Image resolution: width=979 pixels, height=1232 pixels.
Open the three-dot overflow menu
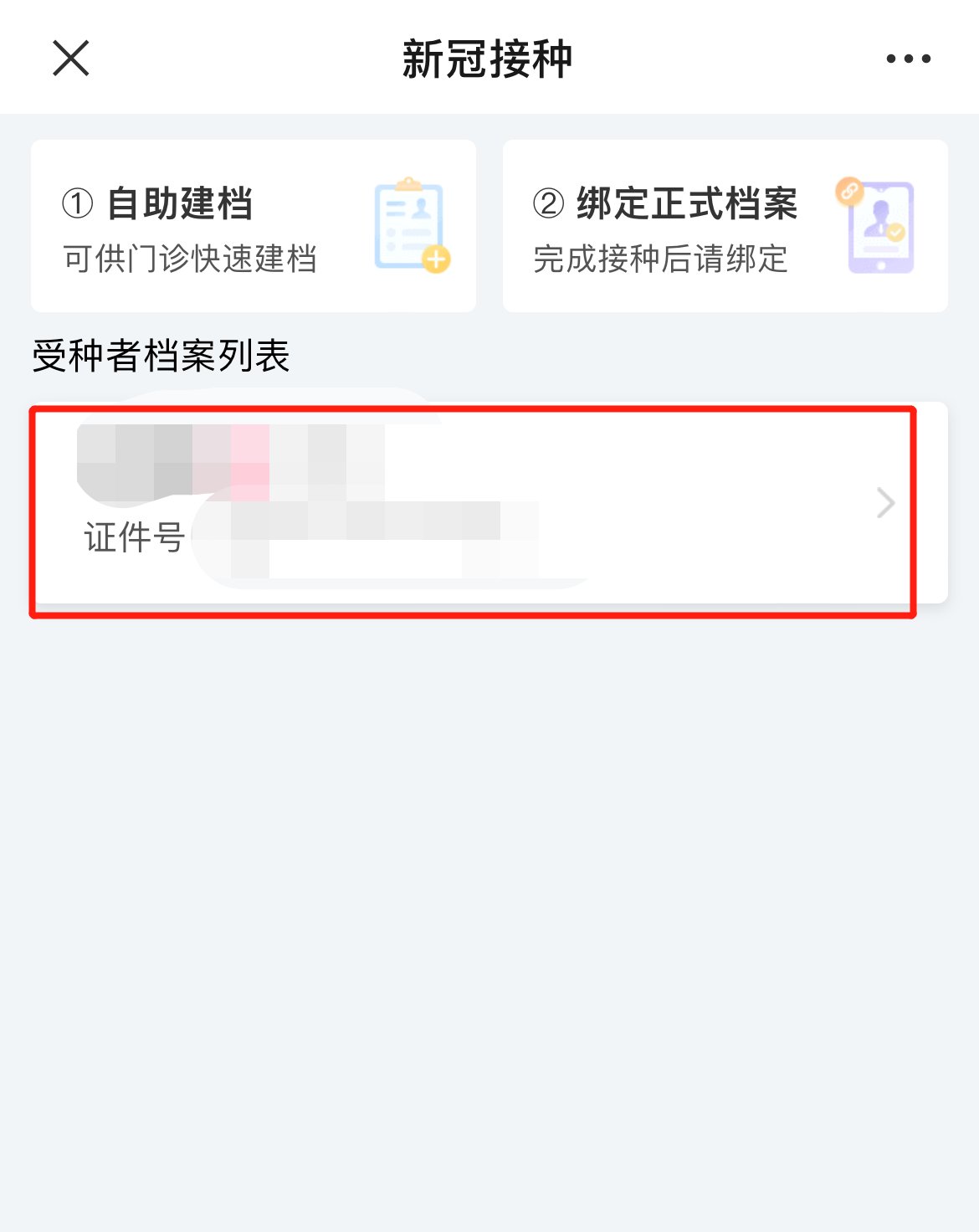click(908, 59)
